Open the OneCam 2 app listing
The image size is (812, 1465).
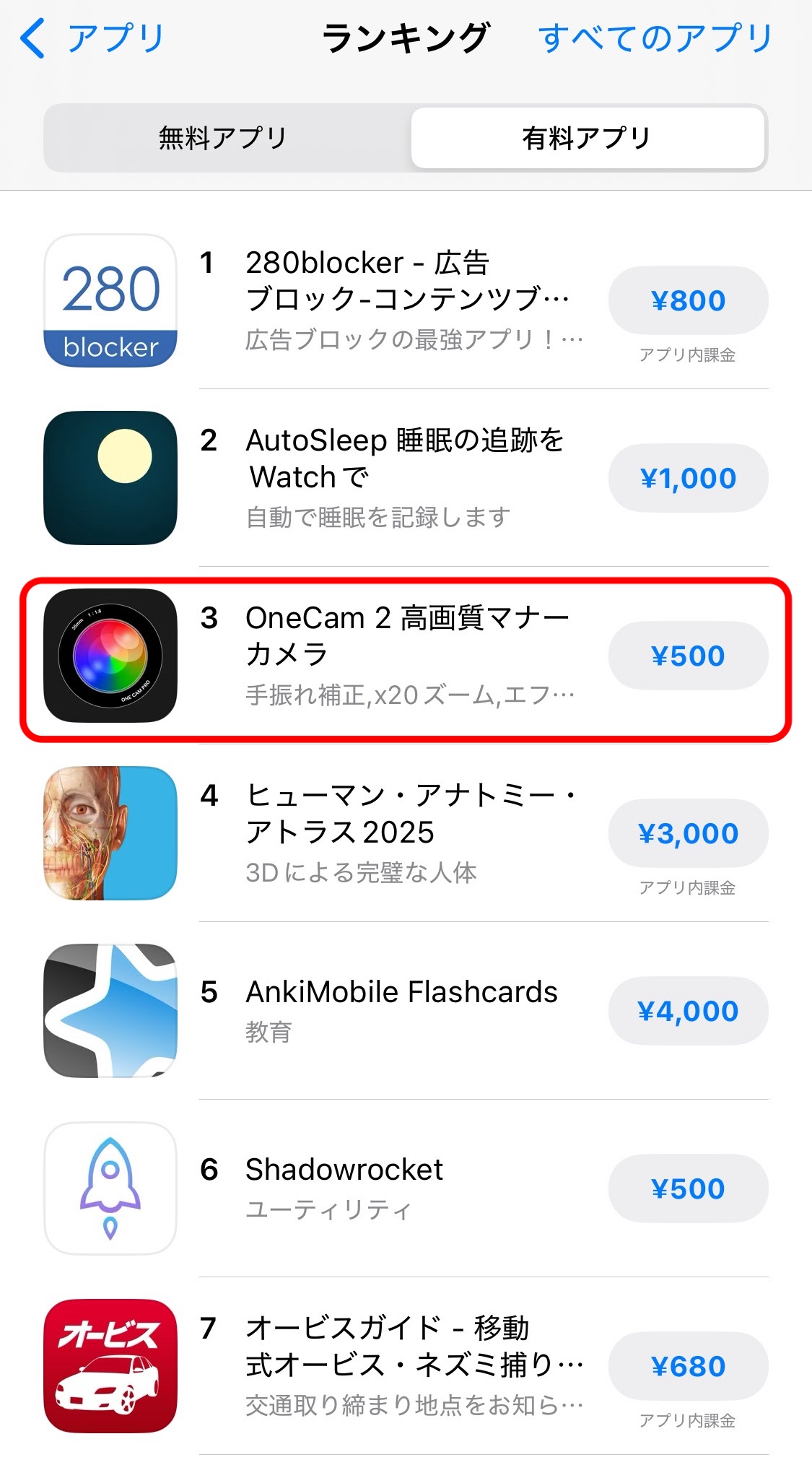[x=404, y=654]
